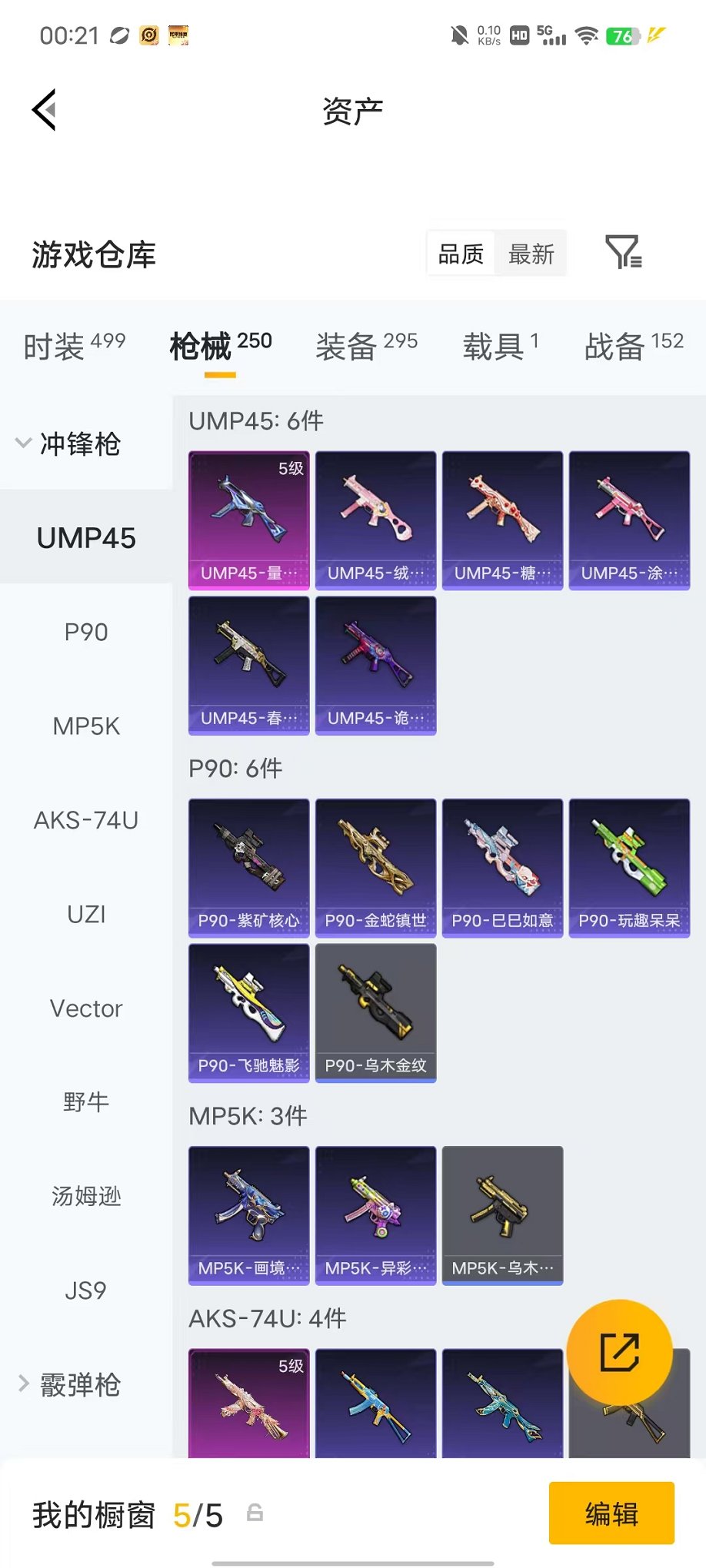Screen dimensions: 706x1568
Task: Select Vector in the side list
Action: click(x=86, y=1008)
